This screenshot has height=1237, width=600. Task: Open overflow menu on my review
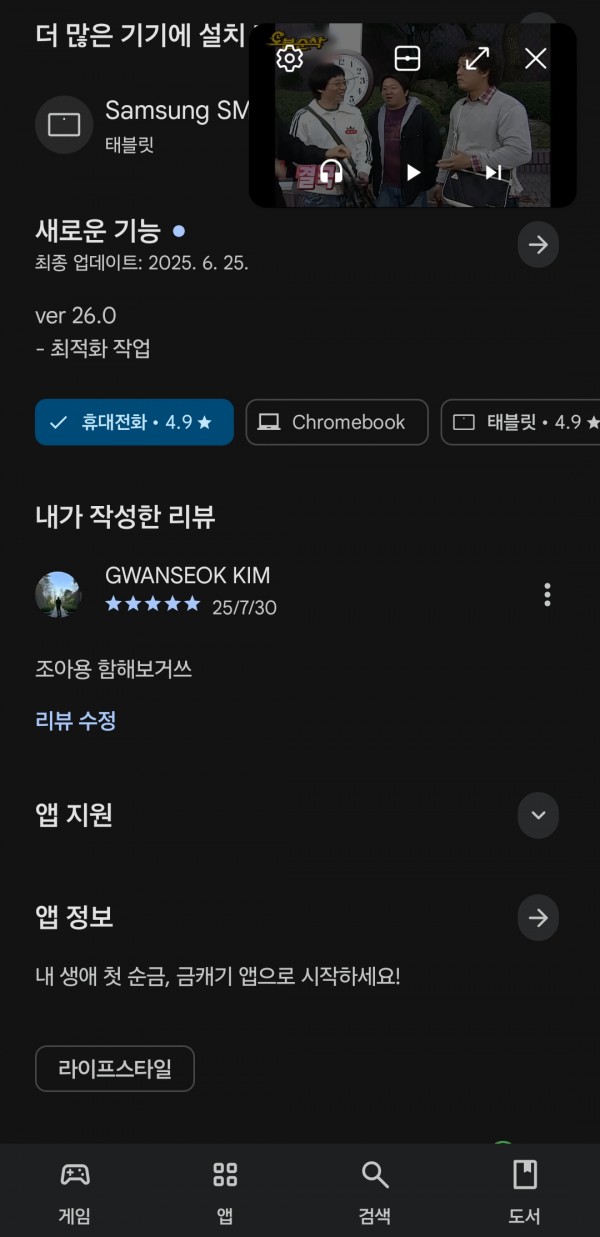pyautogui.click(x=547, y=595)
